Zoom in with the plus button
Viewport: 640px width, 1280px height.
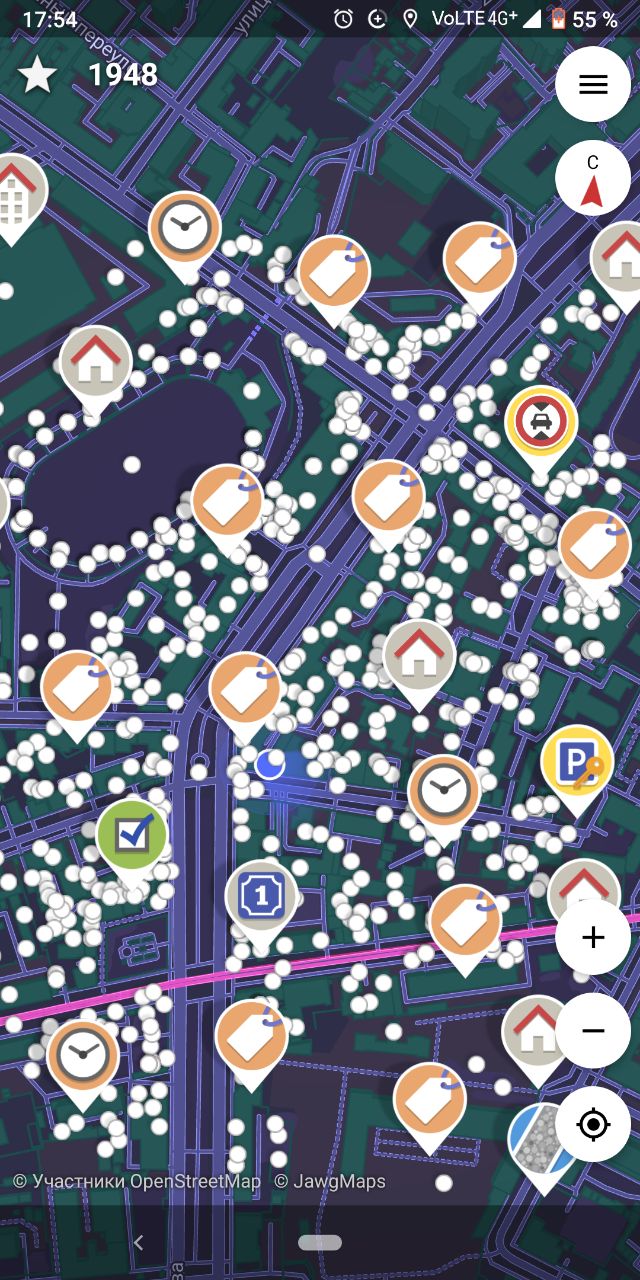coord(593,937)
